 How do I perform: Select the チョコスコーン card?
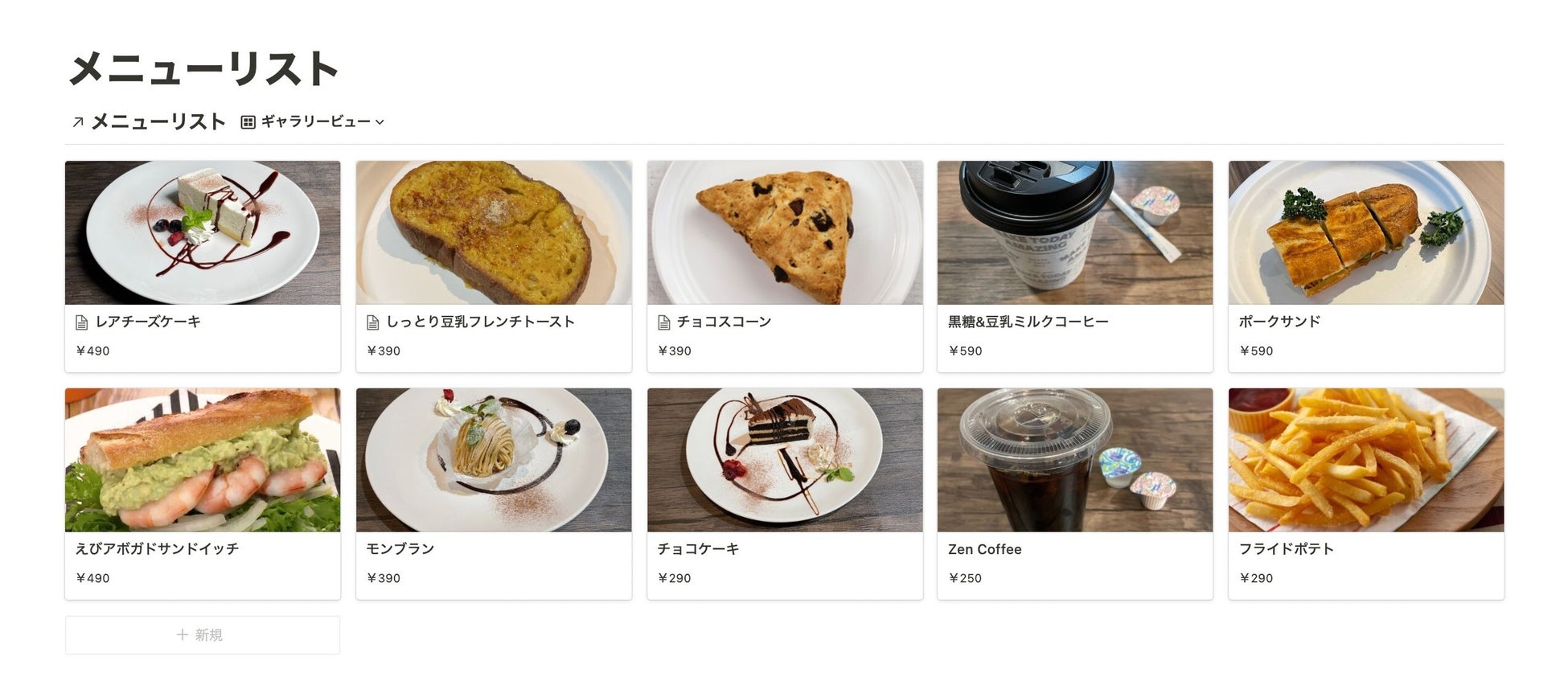[x=785, y=266]
